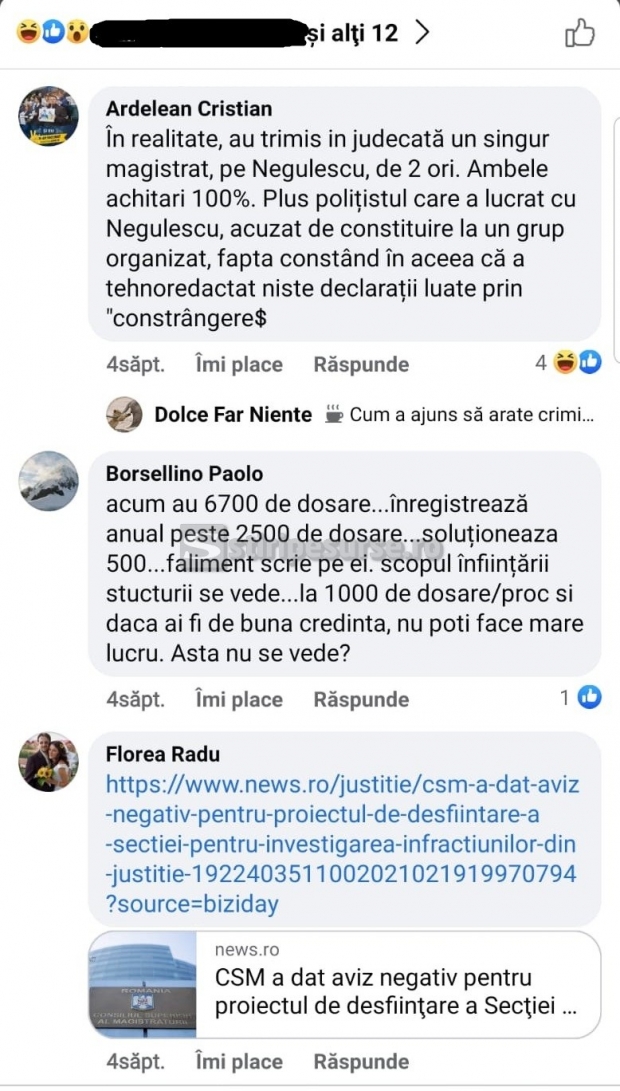The height and width of the screenshot is (1091, 620).
Task: Reply to Ardelean Cristian's comment
Action: (x=361, y=365)
